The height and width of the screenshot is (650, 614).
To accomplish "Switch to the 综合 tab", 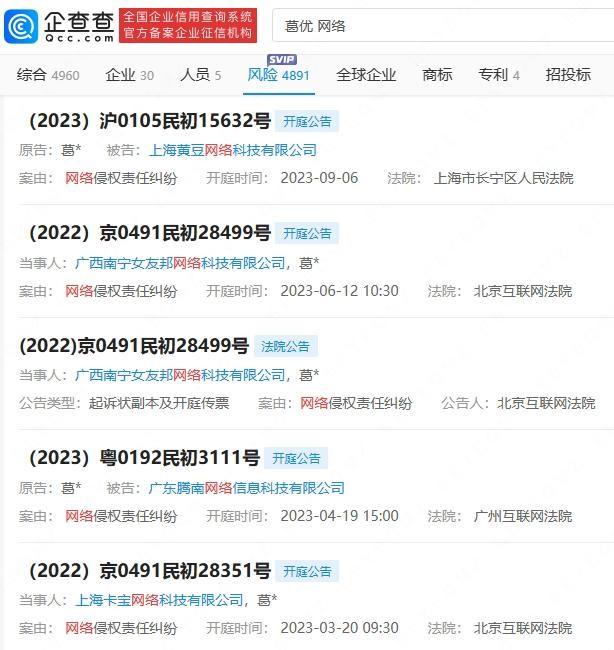I will [48, 75].
